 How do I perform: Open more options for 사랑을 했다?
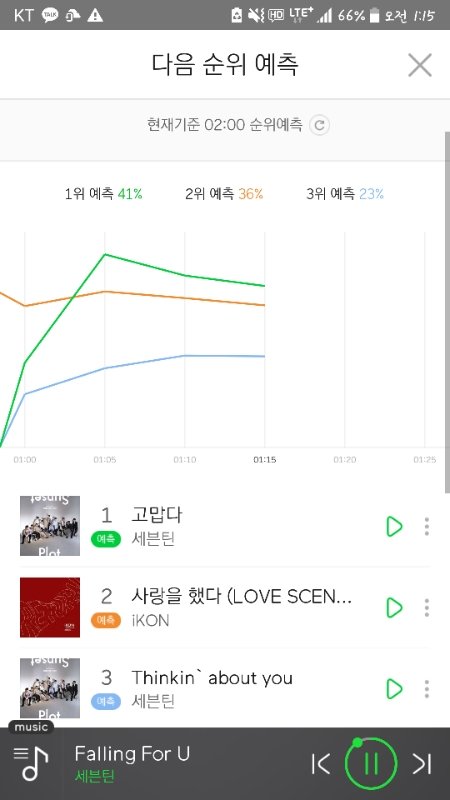click(x=427, y=608)
